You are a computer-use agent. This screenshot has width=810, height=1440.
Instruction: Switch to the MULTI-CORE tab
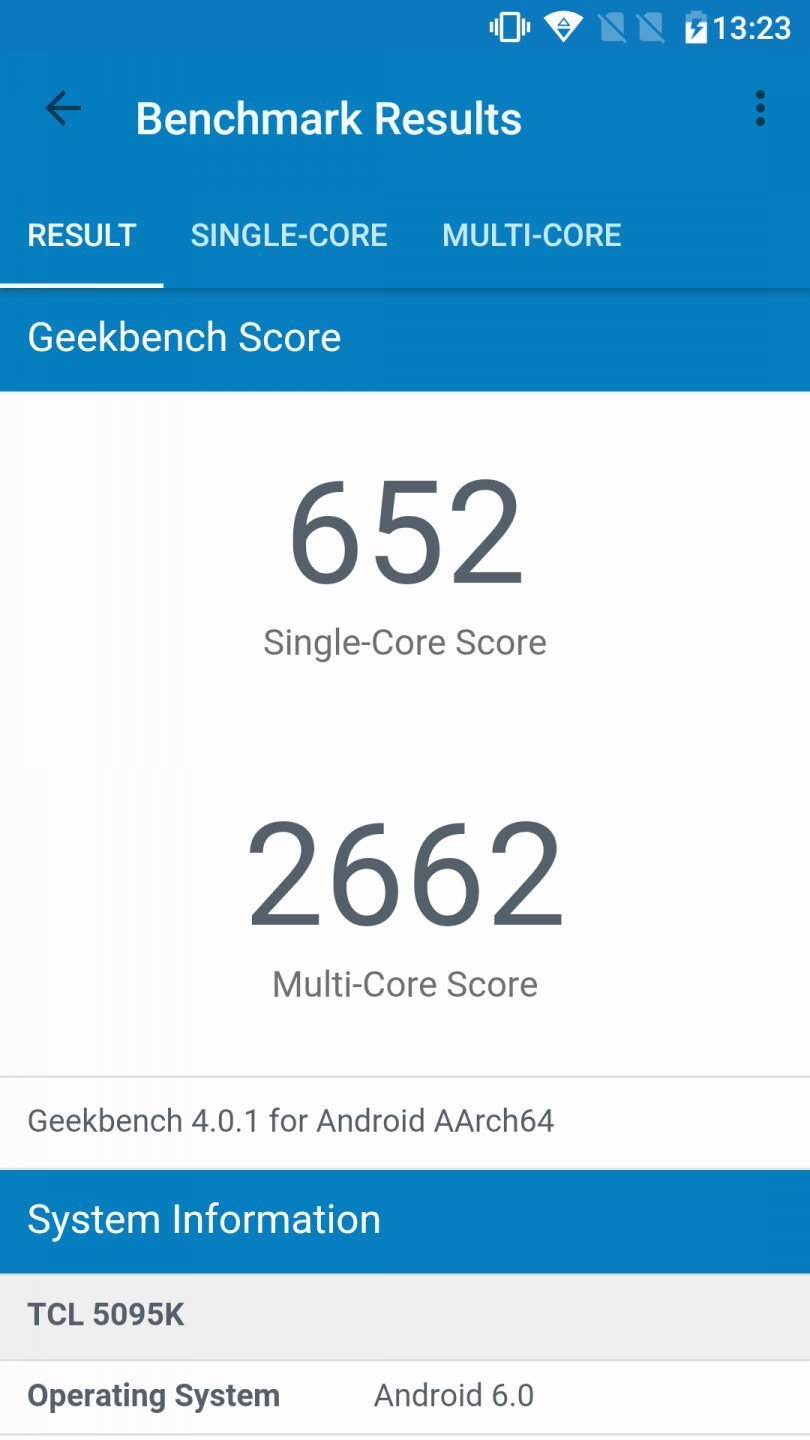click(x=532, y=235)
